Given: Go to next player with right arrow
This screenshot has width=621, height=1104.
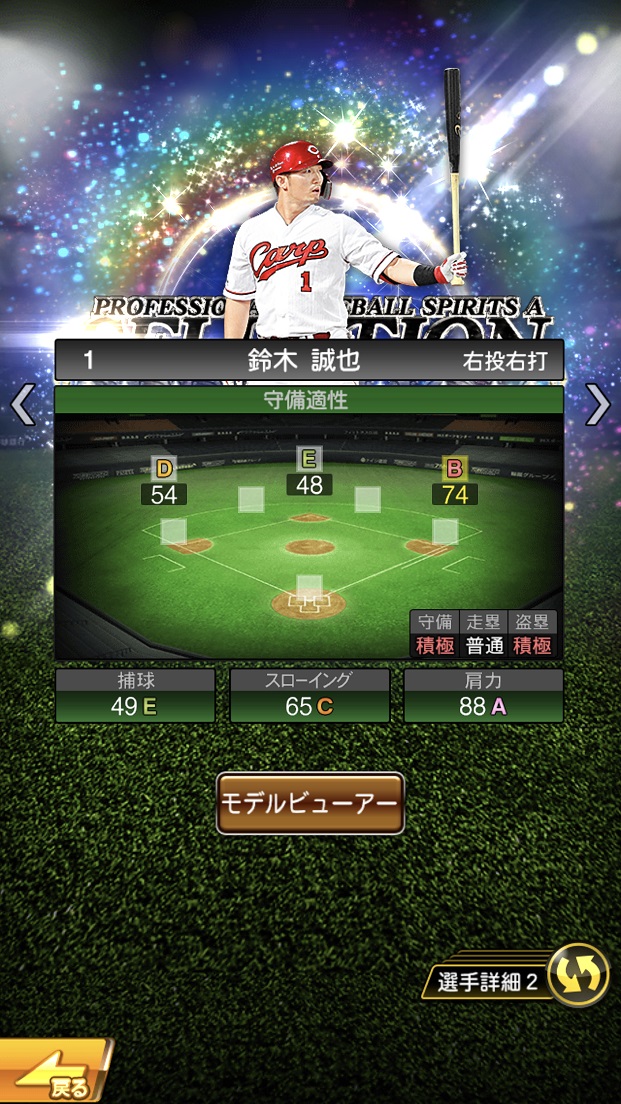Looking at the screenshot, I should tap(598, 405).
